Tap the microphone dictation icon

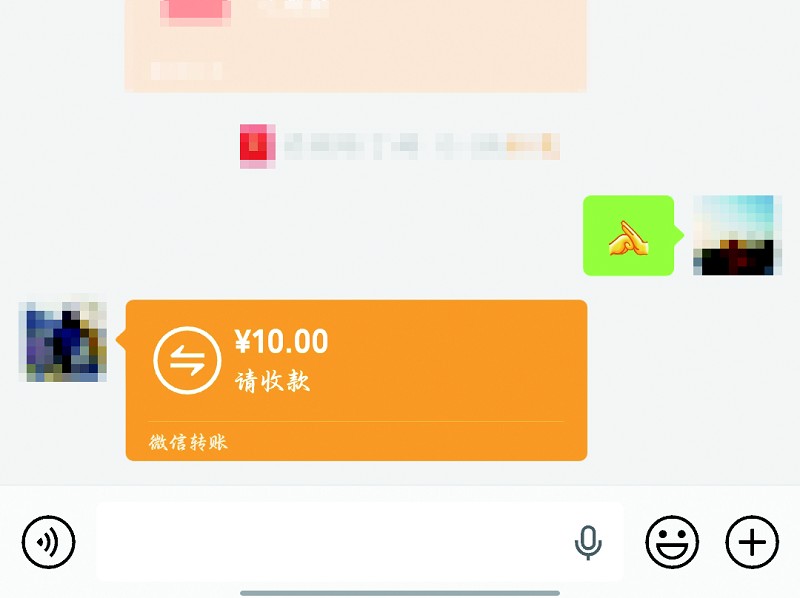click(x=588, y=543)
